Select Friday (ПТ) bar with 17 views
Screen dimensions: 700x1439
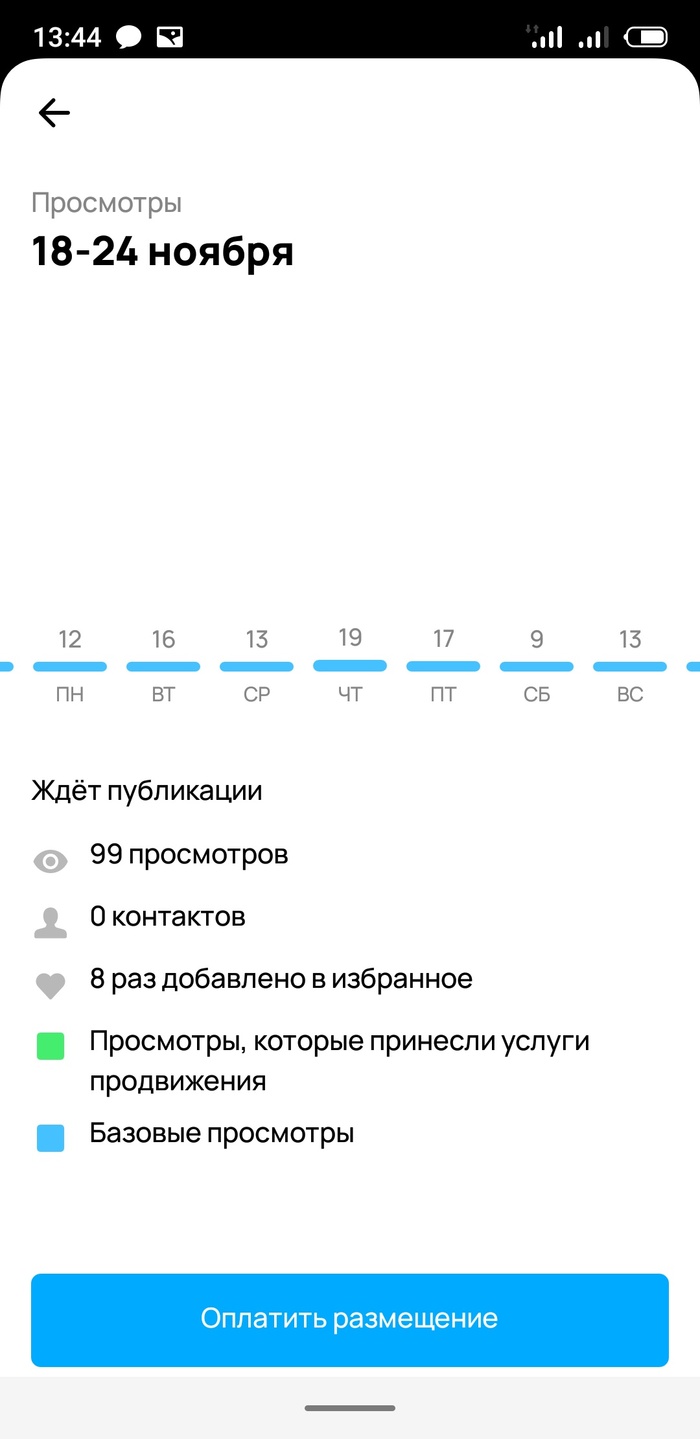pos(443,666)
